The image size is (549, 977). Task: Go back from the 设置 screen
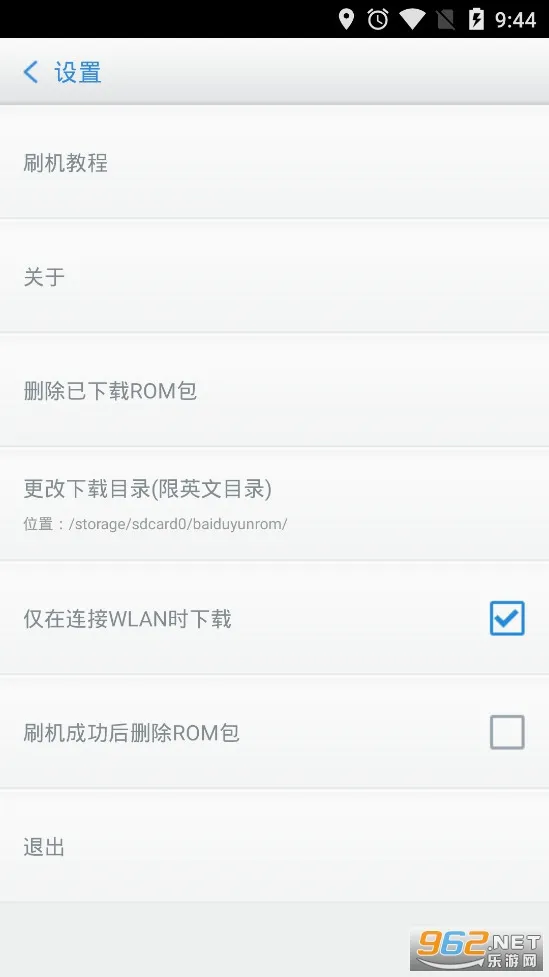pos(31,72)
